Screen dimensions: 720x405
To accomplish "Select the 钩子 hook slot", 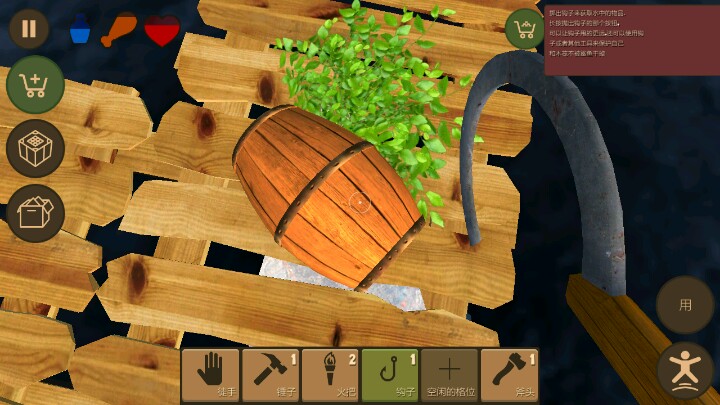I will point(390,375).
